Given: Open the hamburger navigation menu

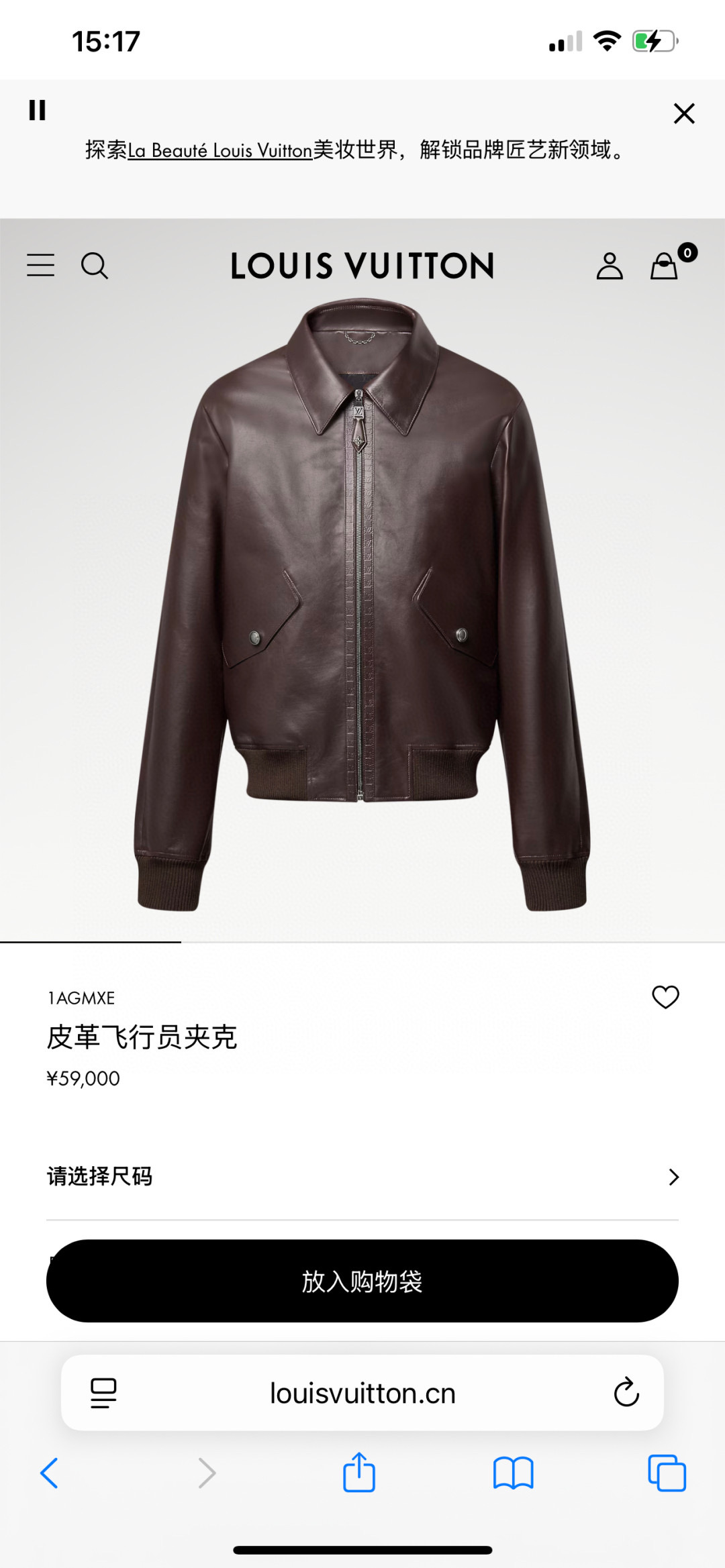Looking at the screenshot, I should pyautogui.click(x=40, y=266).
